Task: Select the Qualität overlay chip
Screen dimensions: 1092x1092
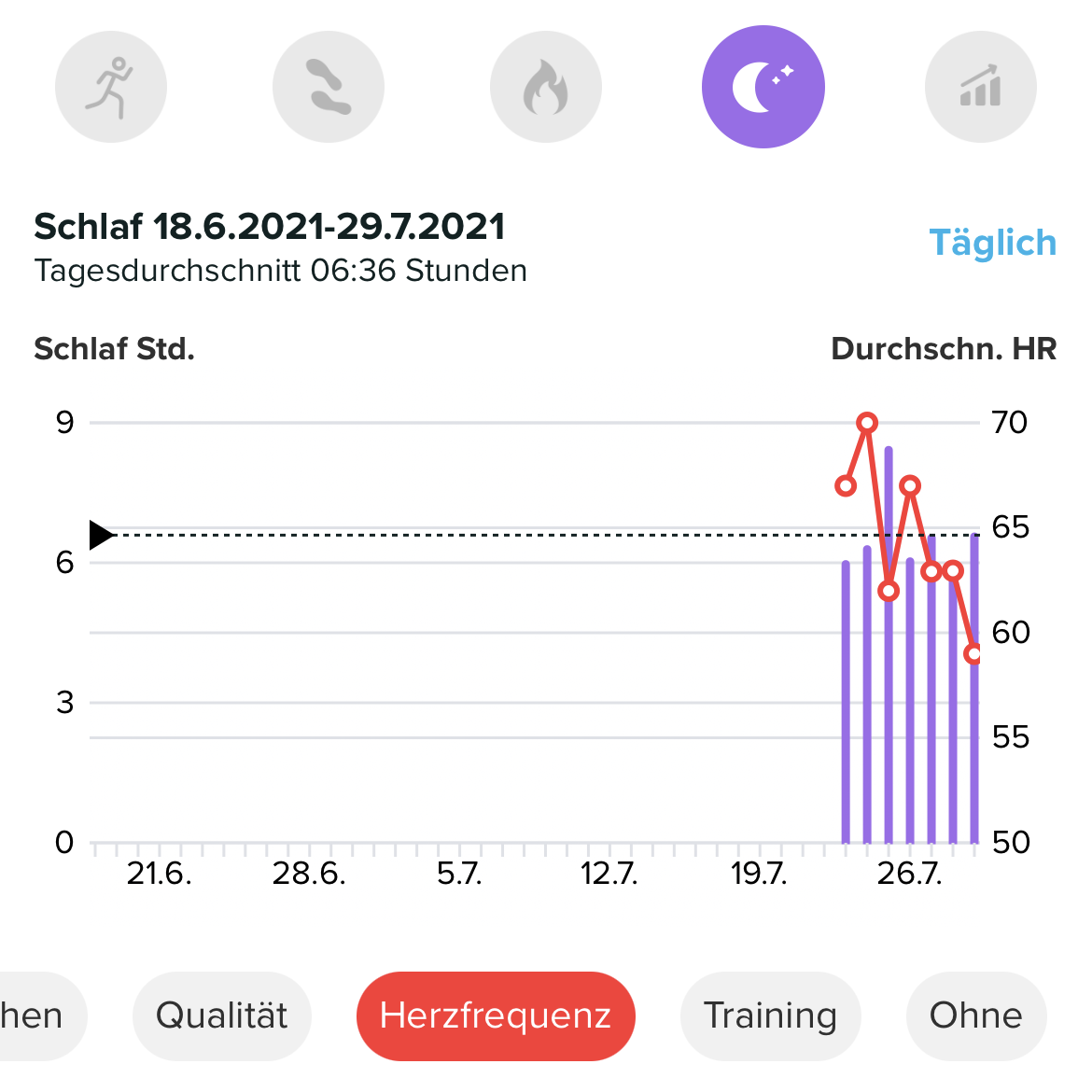Action: pos(222,1015)
